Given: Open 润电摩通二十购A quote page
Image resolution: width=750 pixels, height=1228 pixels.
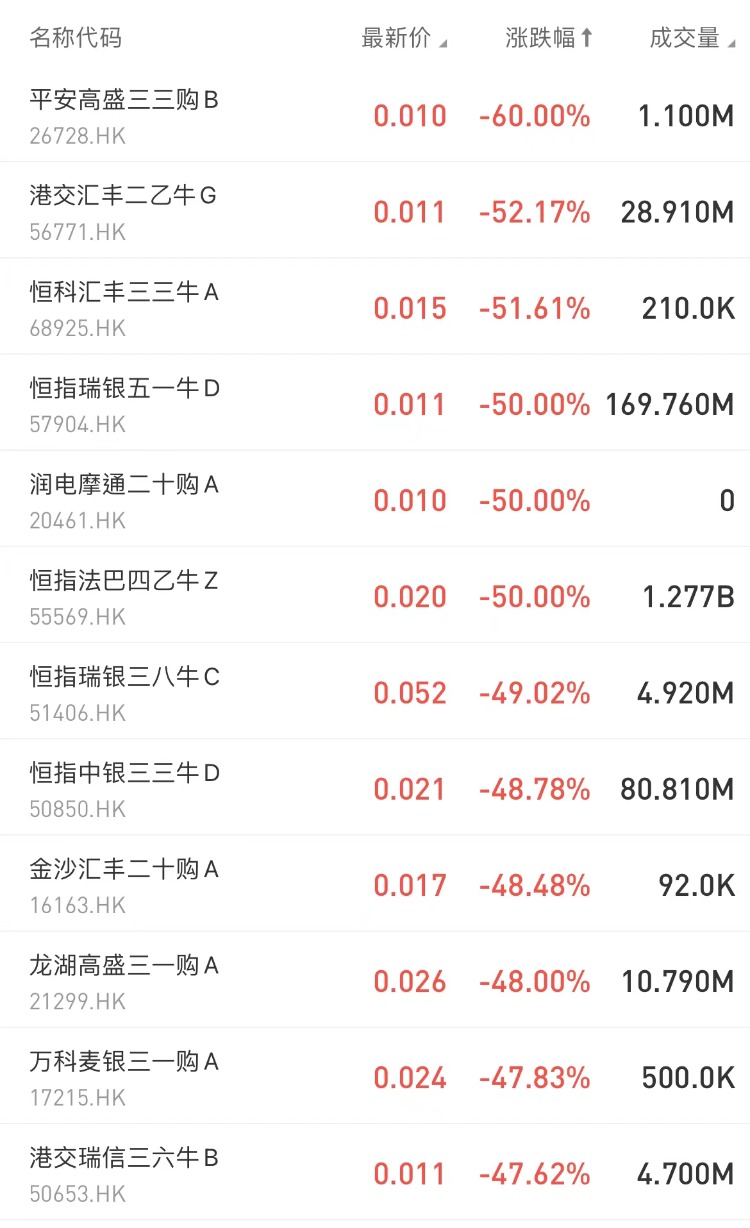Looking at the screenshot, I should [124, 485].
